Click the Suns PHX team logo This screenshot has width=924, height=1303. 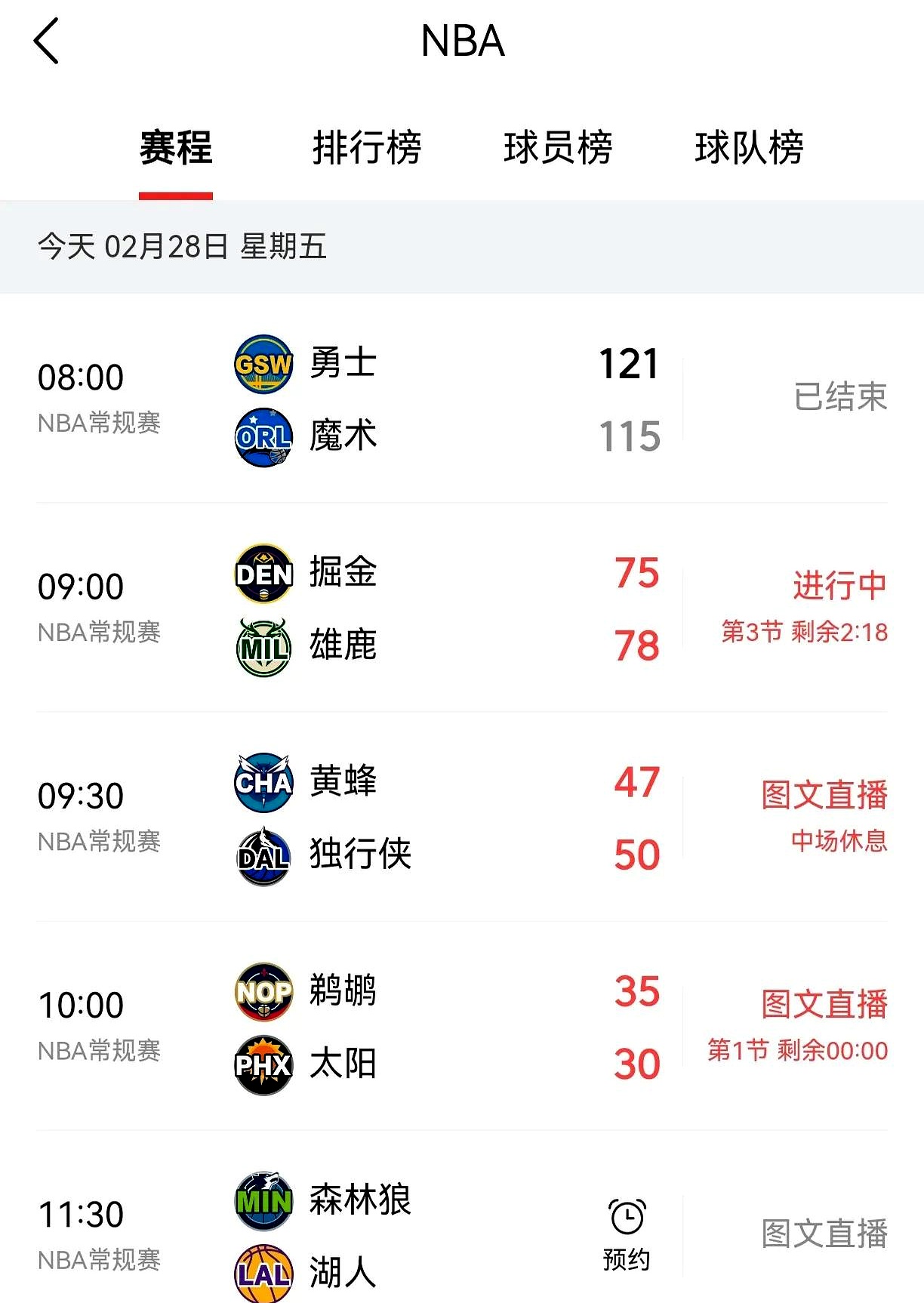point(263,1065)
